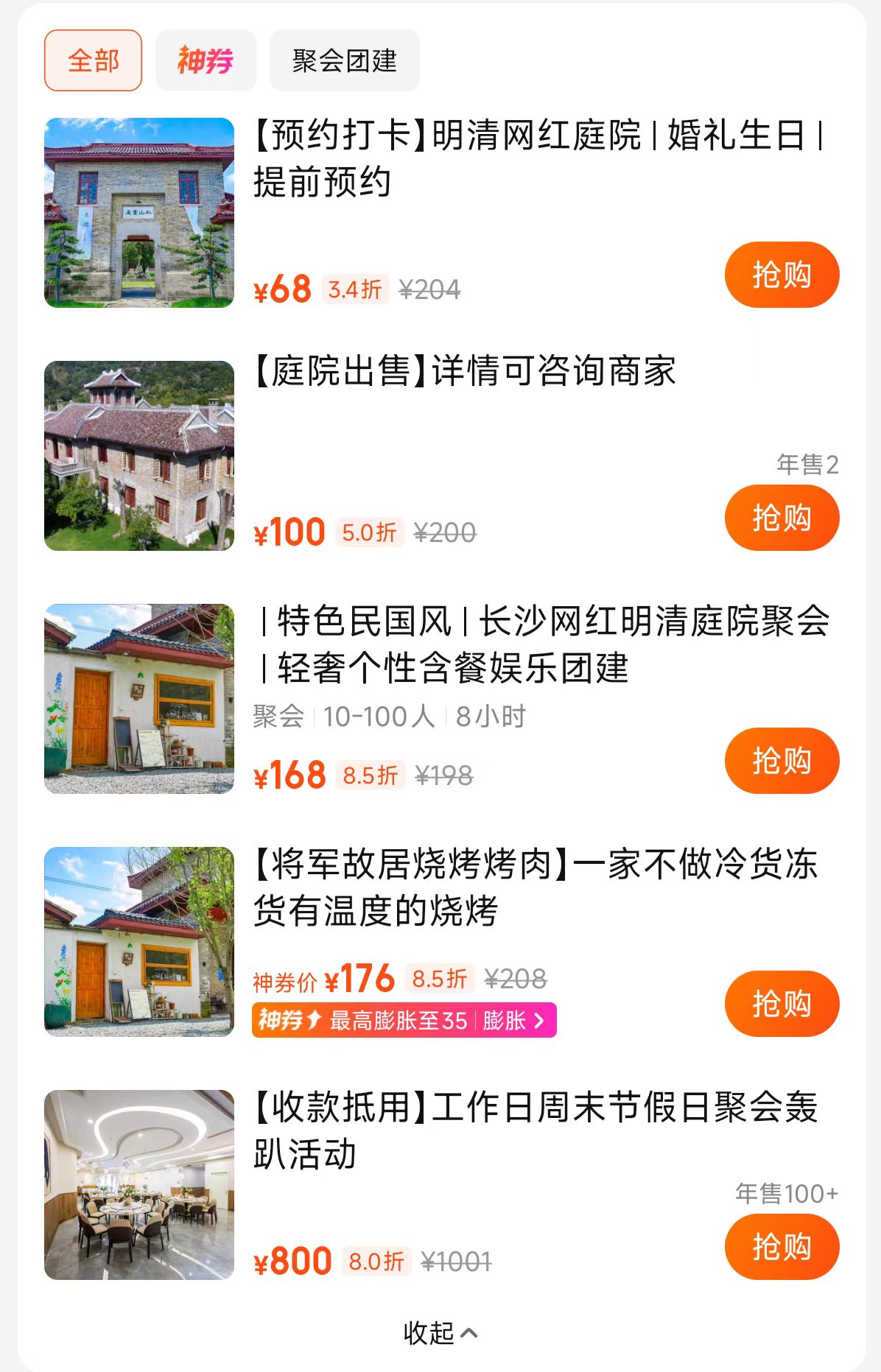881x1372 pixels.
Task: Grab the ¥168 特色民国风 package
Action: (782, 761)
